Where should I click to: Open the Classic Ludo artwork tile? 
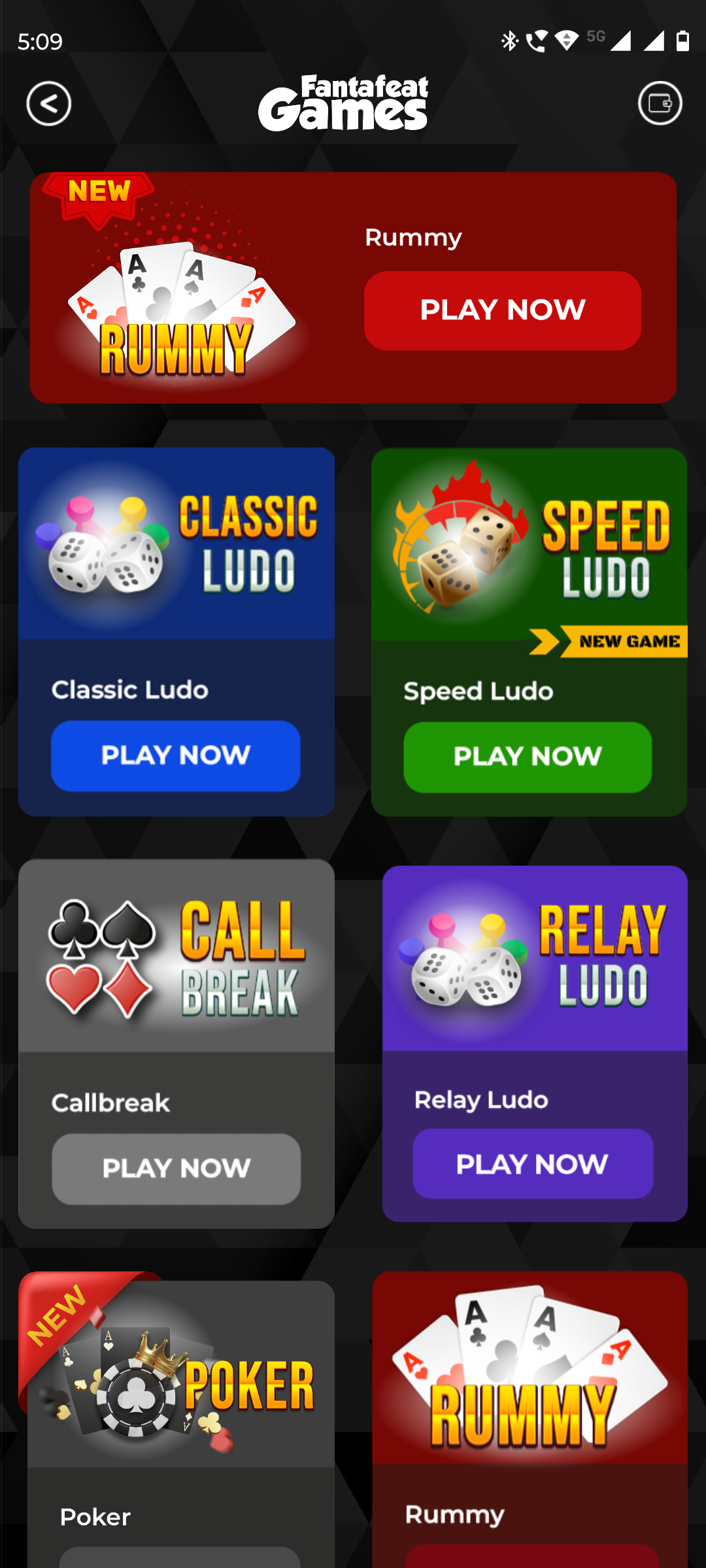[176, 544]
